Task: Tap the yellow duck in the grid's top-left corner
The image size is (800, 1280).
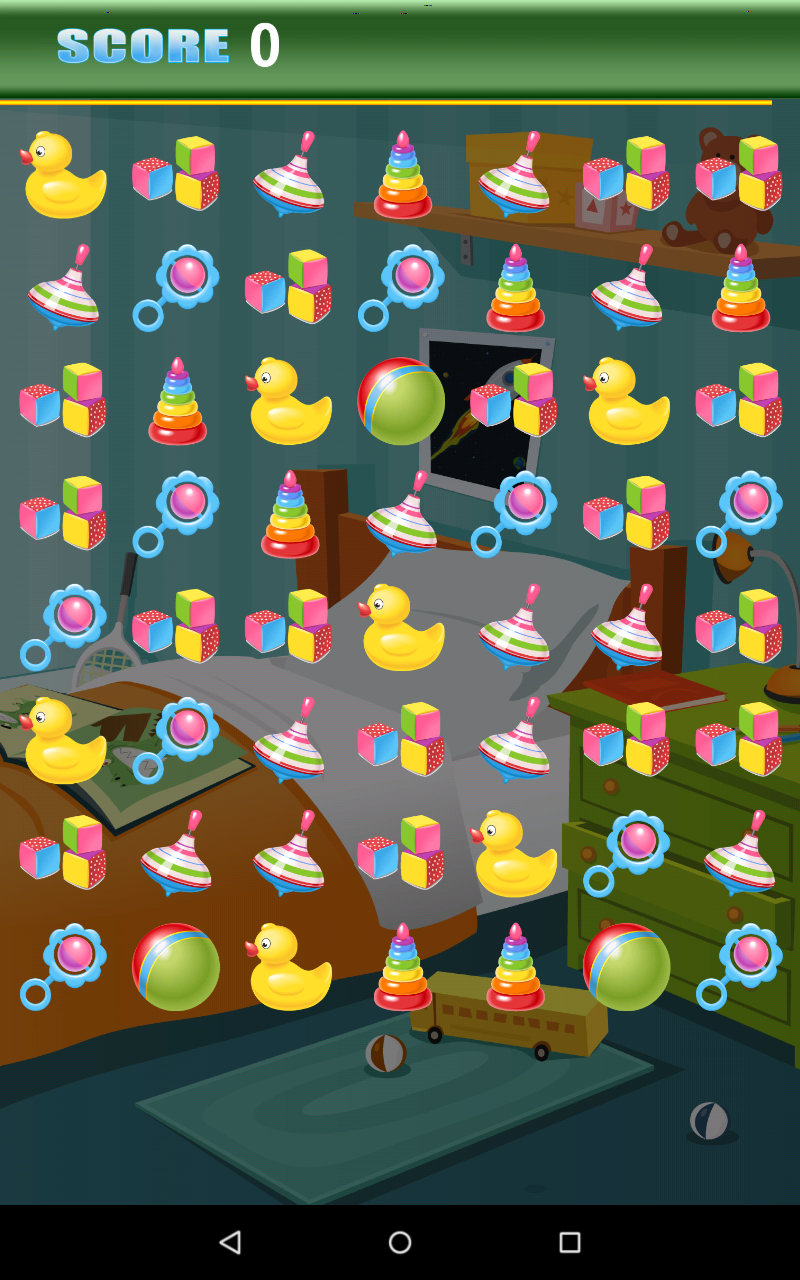Action: click(x=63, y=175)
